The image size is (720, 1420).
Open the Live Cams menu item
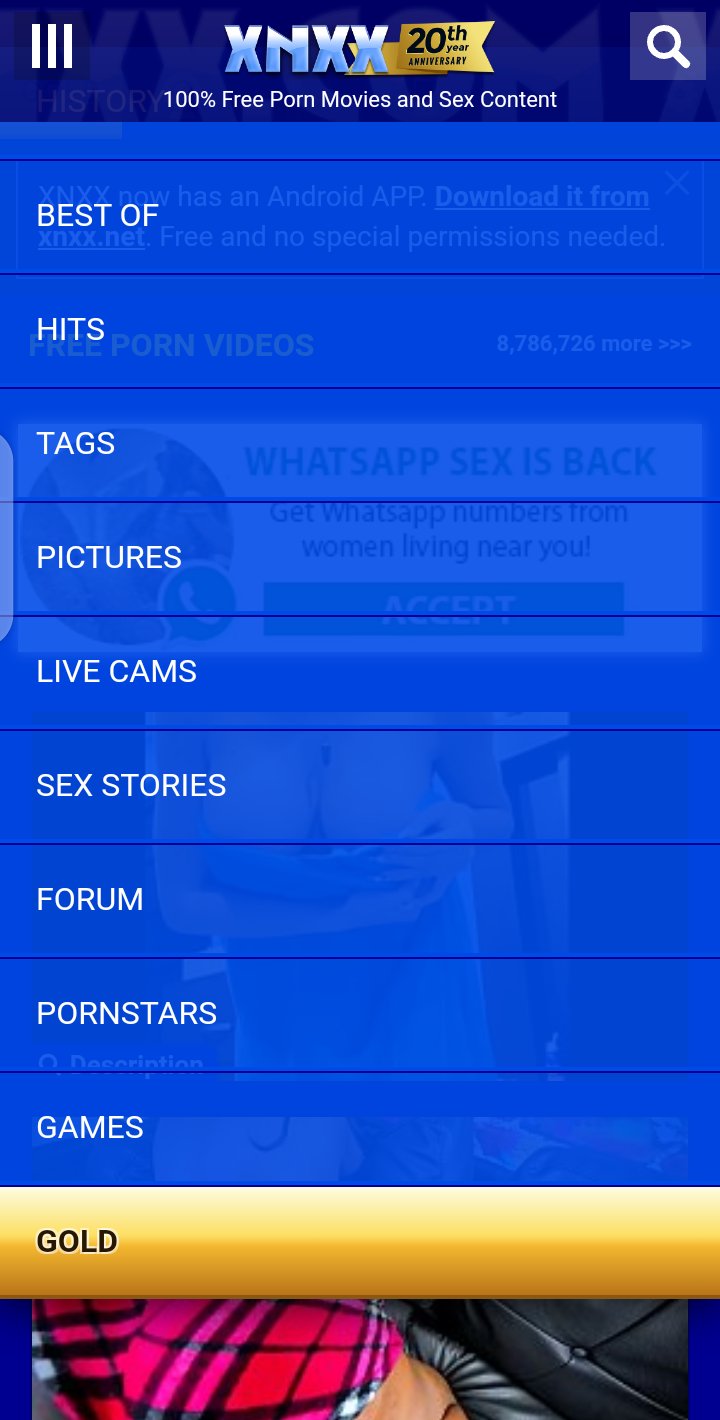[x=117, y=672]
